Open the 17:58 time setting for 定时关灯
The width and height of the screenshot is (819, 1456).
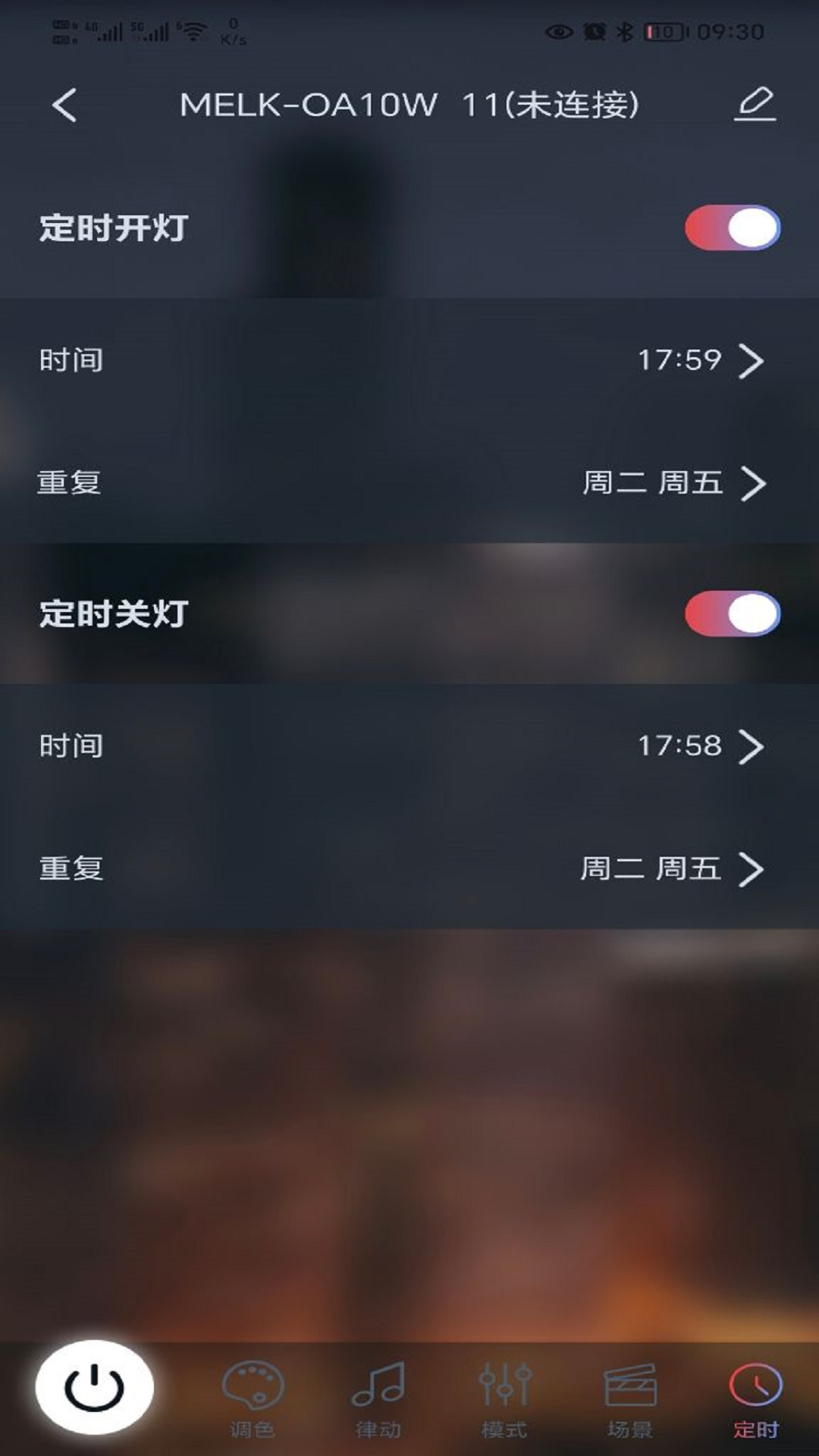pos(698,746)
